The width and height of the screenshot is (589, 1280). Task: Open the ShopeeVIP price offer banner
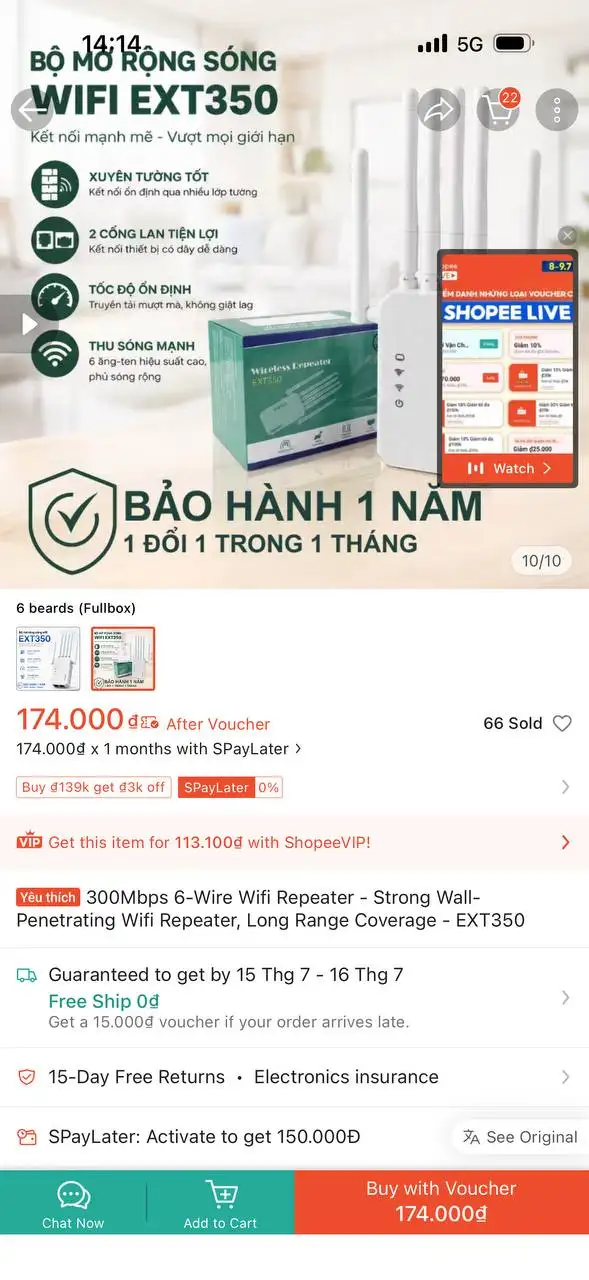[294, 842]
